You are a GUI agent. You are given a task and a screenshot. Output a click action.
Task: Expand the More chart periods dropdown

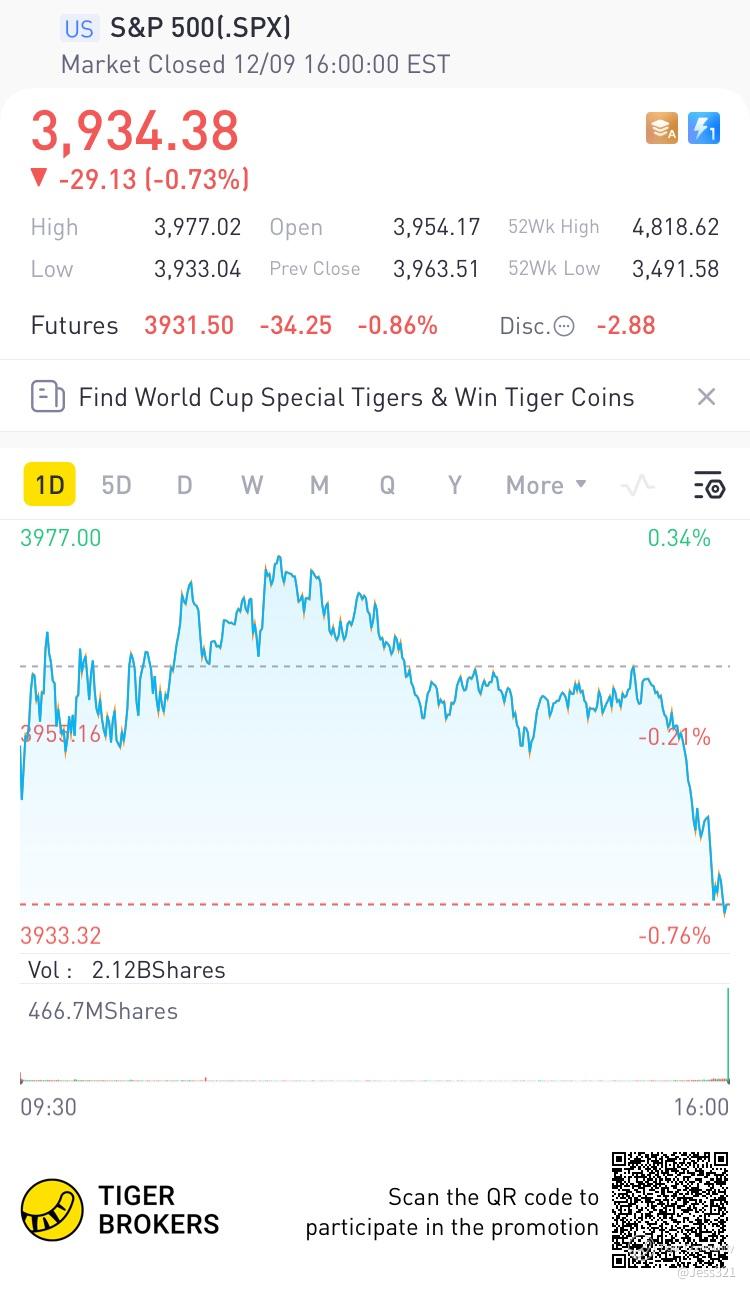coord(545,485)
